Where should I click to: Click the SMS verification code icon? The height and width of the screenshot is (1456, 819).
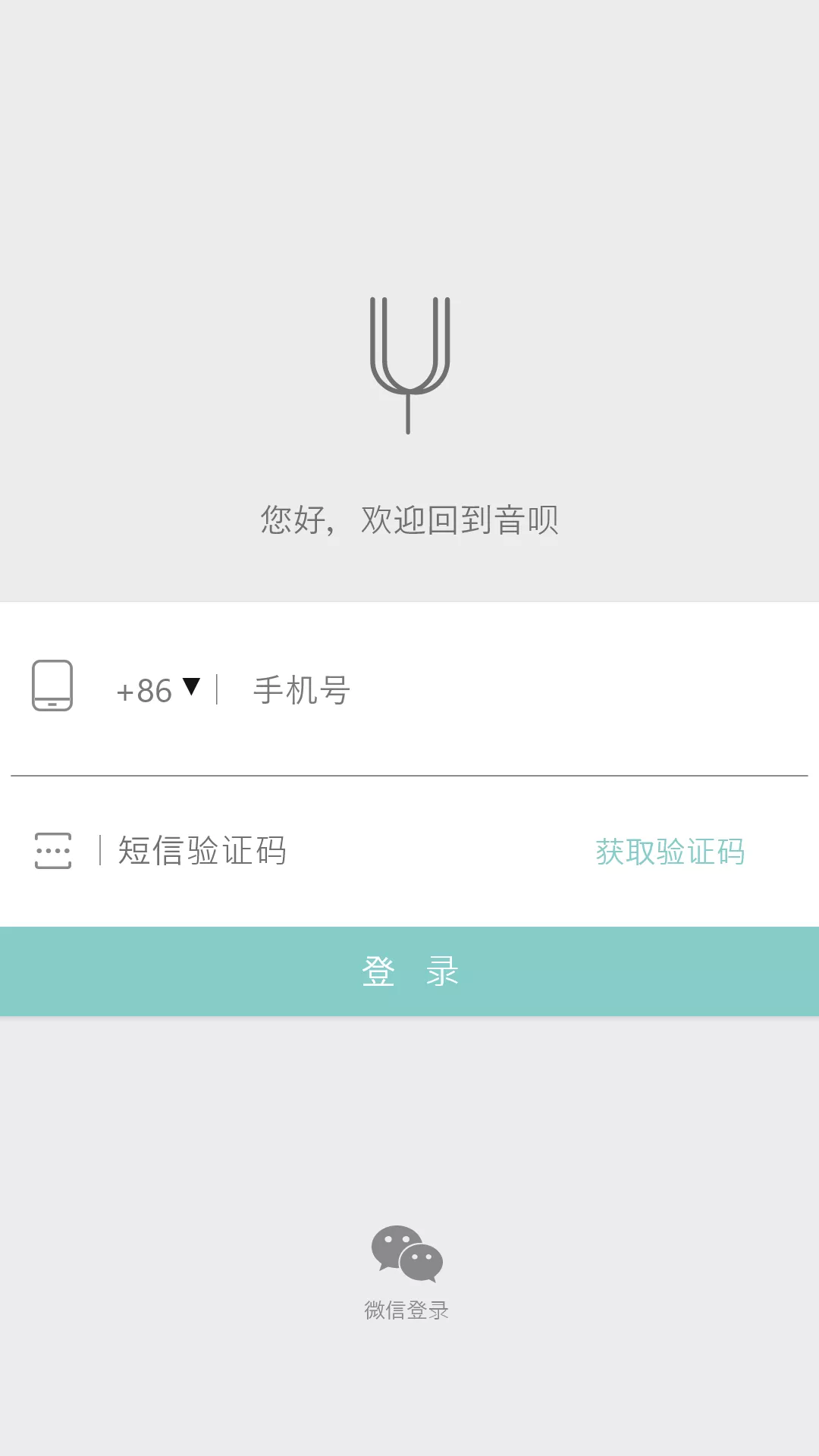[x=53, y=852]
